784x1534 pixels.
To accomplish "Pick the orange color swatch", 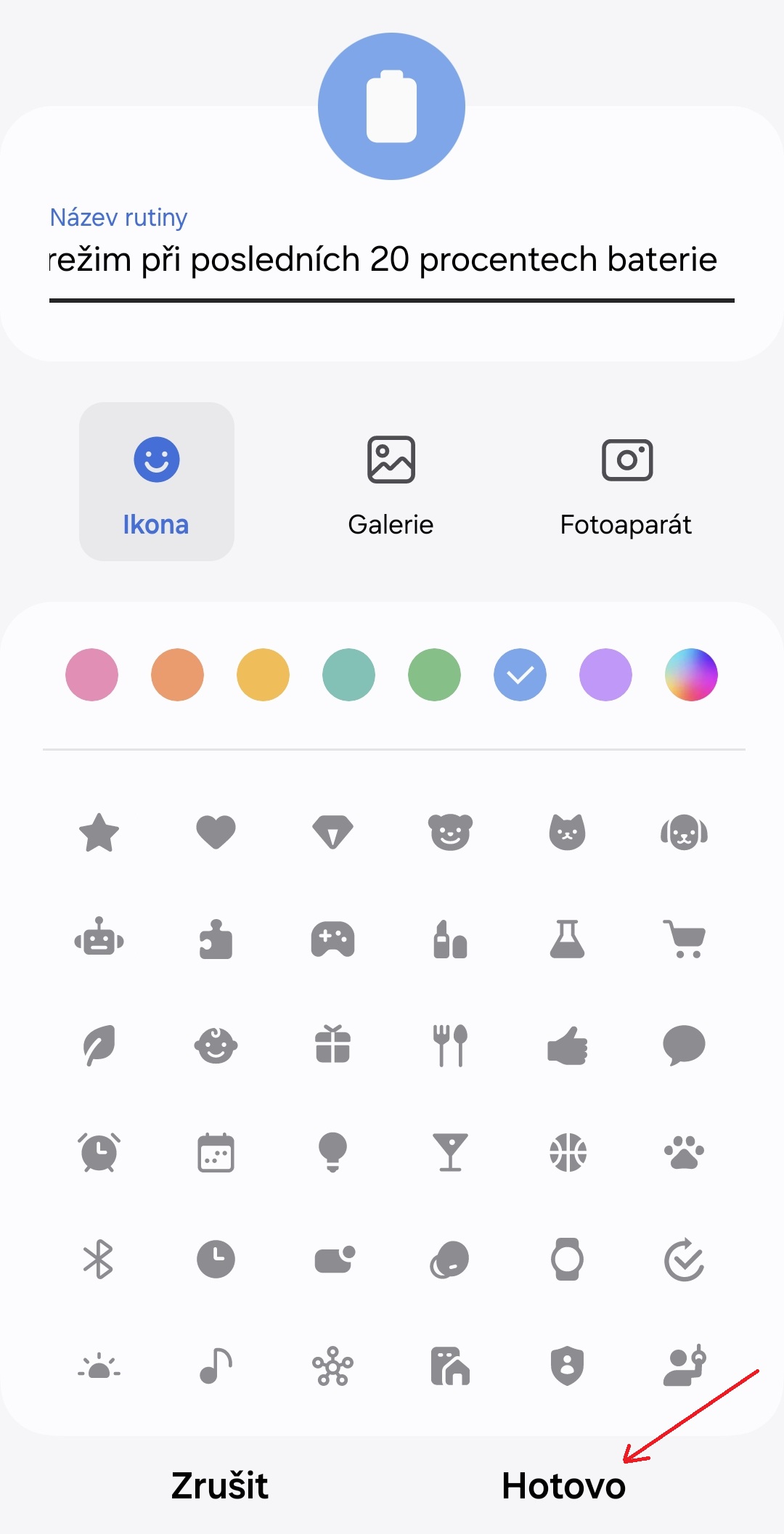I will pyautogui.click(x=178, y=674).
